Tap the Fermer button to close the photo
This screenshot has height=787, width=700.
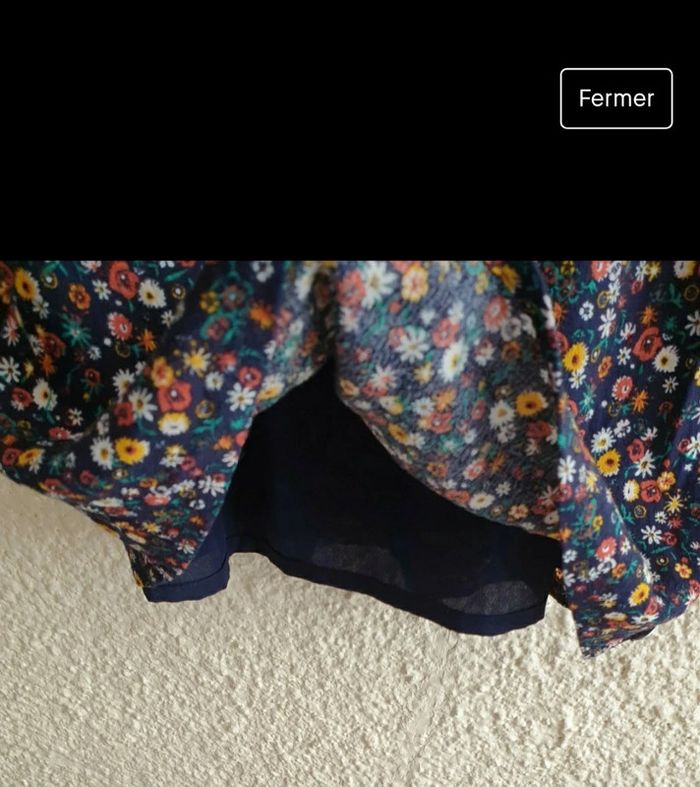(616, 98)
